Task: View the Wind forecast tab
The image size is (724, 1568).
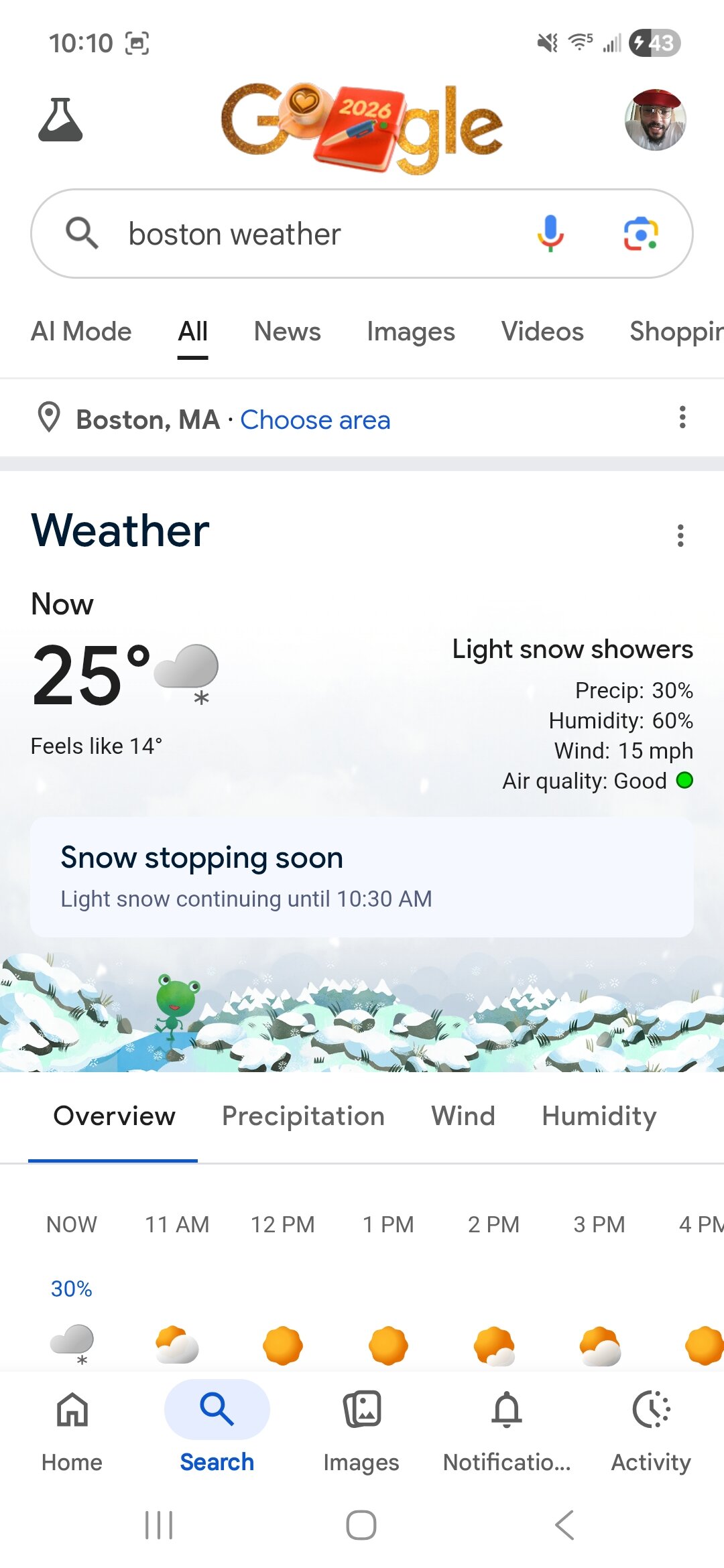Action: coord(463,1116)
